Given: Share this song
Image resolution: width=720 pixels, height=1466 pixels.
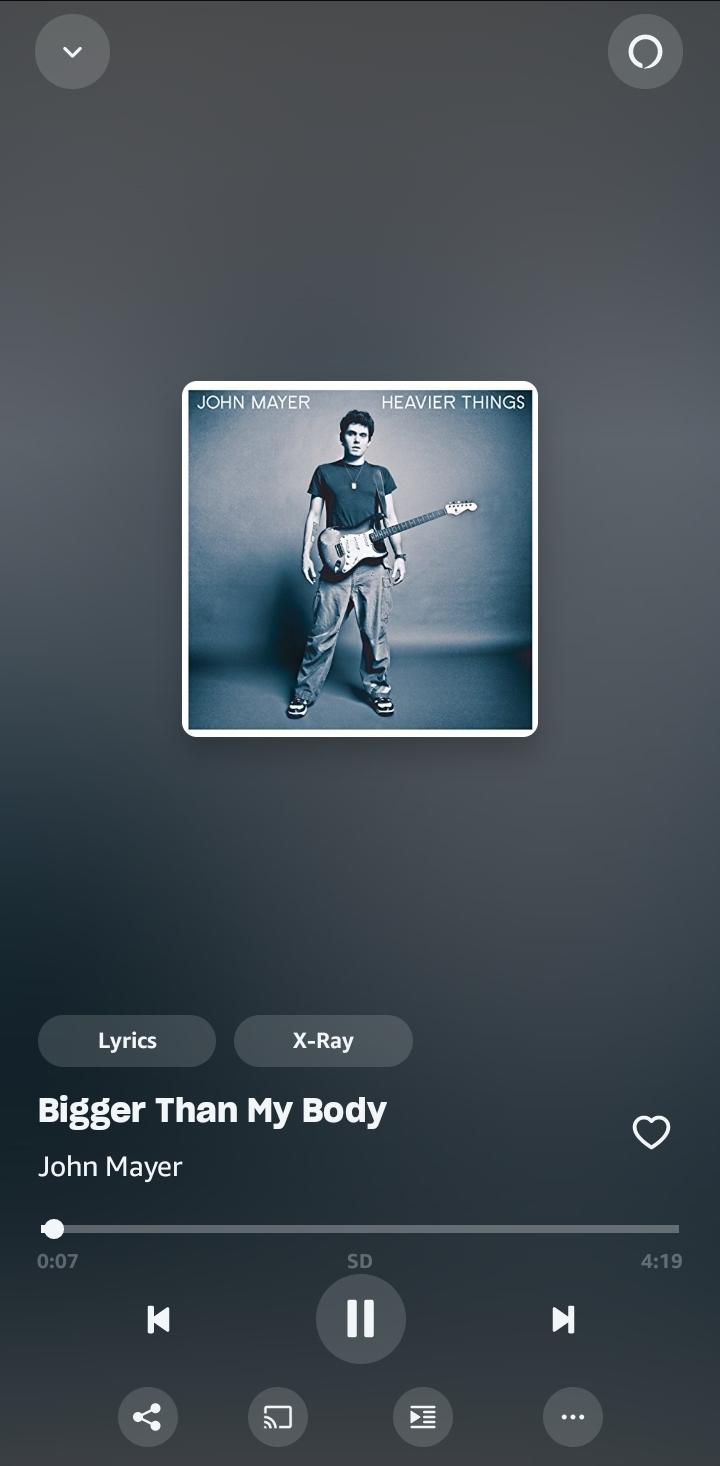Looking at the screenshot, I should (147, 1417).
